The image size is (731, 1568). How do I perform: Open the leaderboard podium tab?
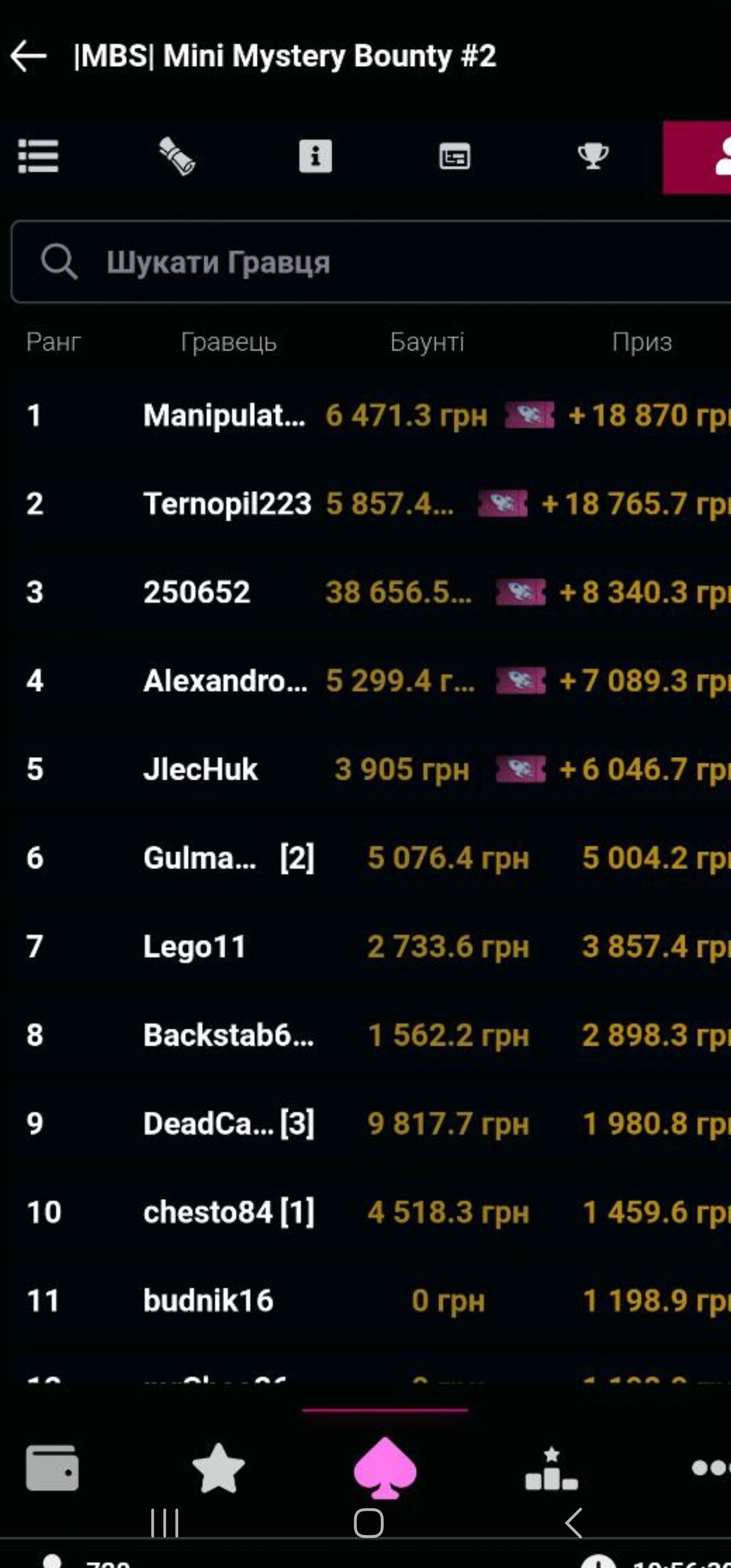pyautogui.click(x=552, y=1468)
